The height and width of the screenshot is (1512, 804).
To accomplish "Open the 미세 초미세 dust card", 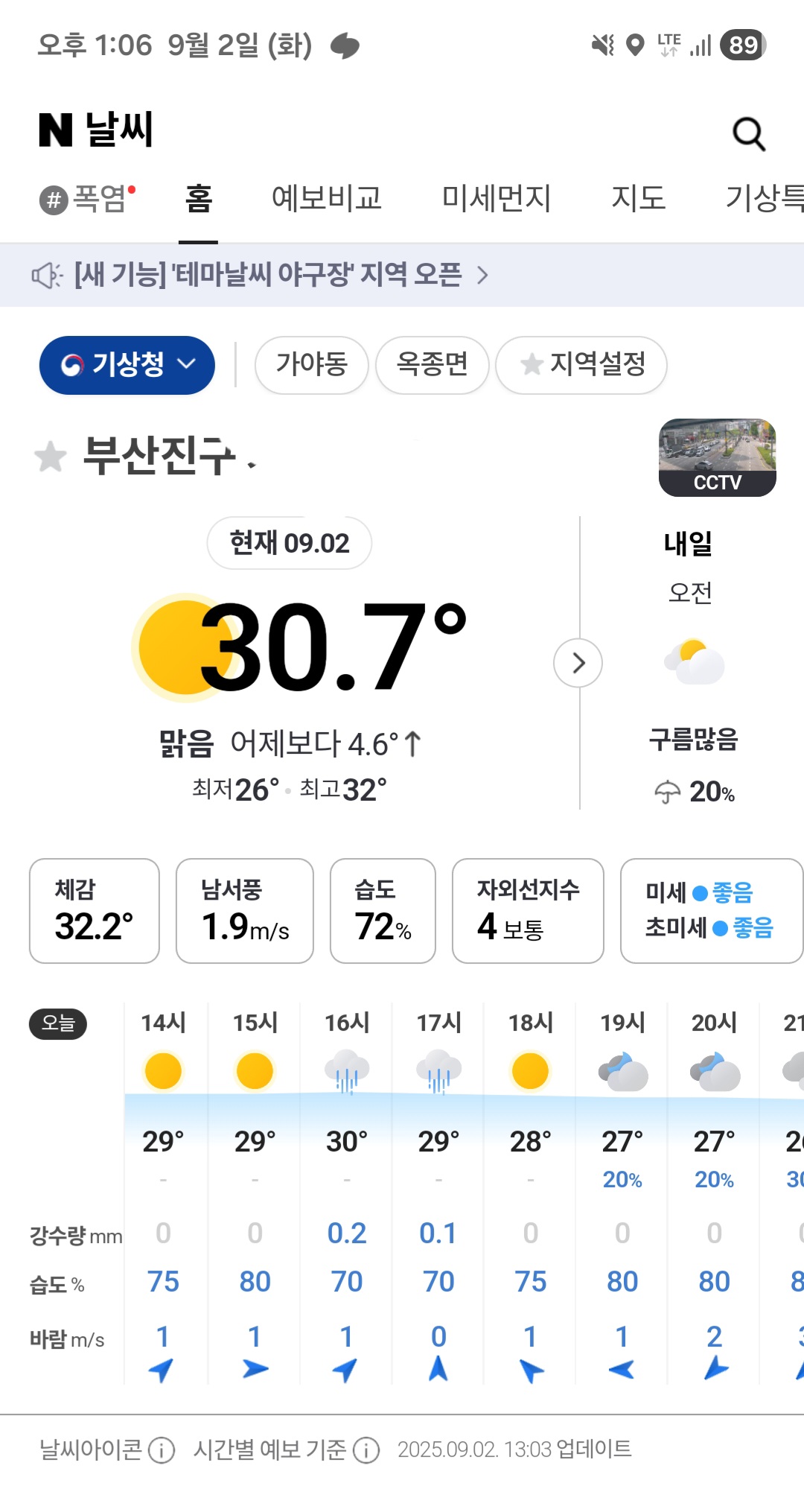I will (712, 911).
